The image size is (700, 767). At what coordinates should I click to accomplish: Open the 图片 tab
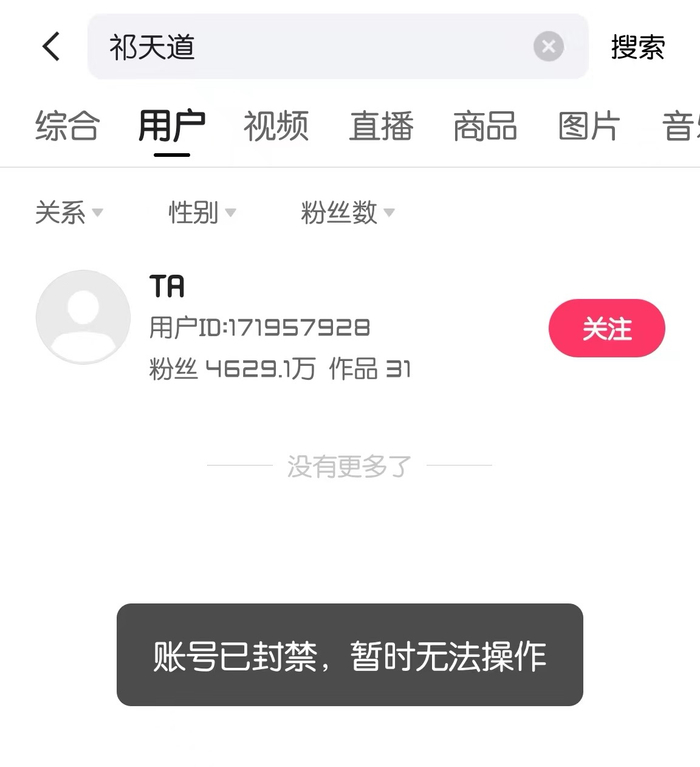589,127
